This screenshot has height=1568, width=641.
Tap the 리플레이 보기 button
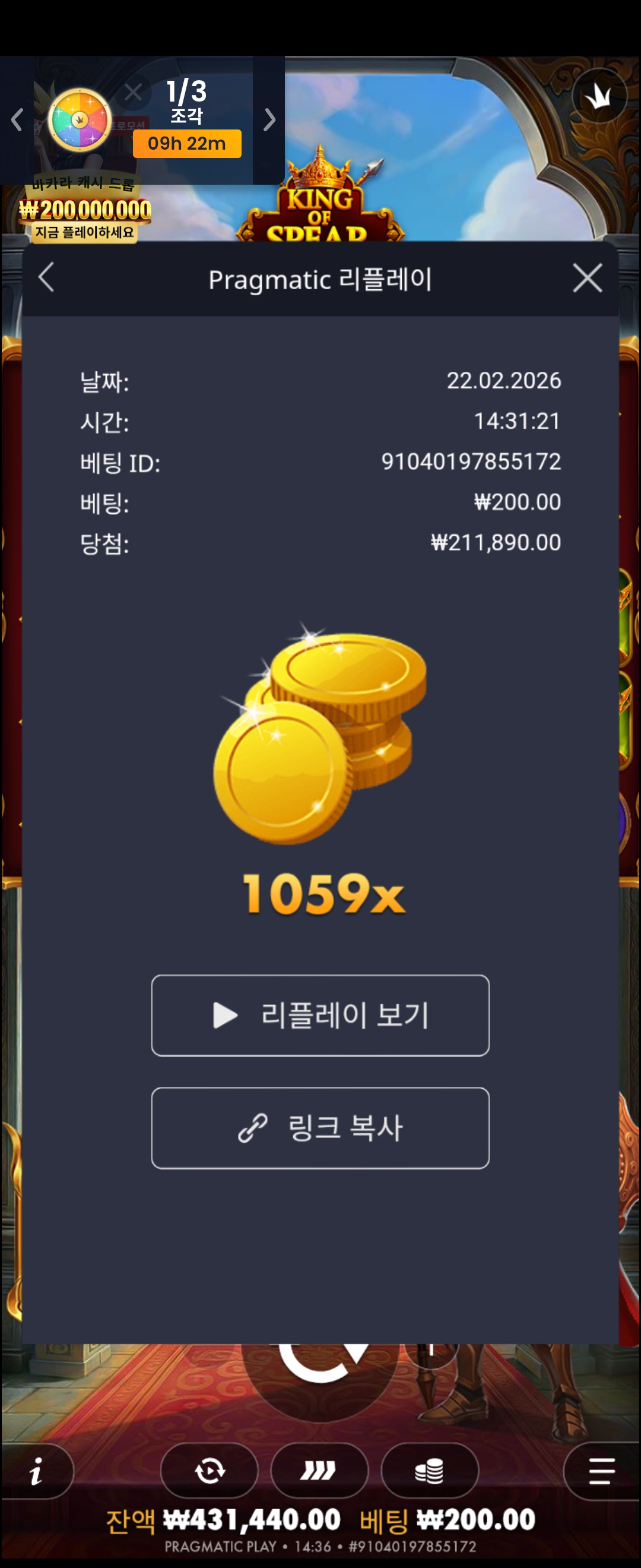(320, 1014)
